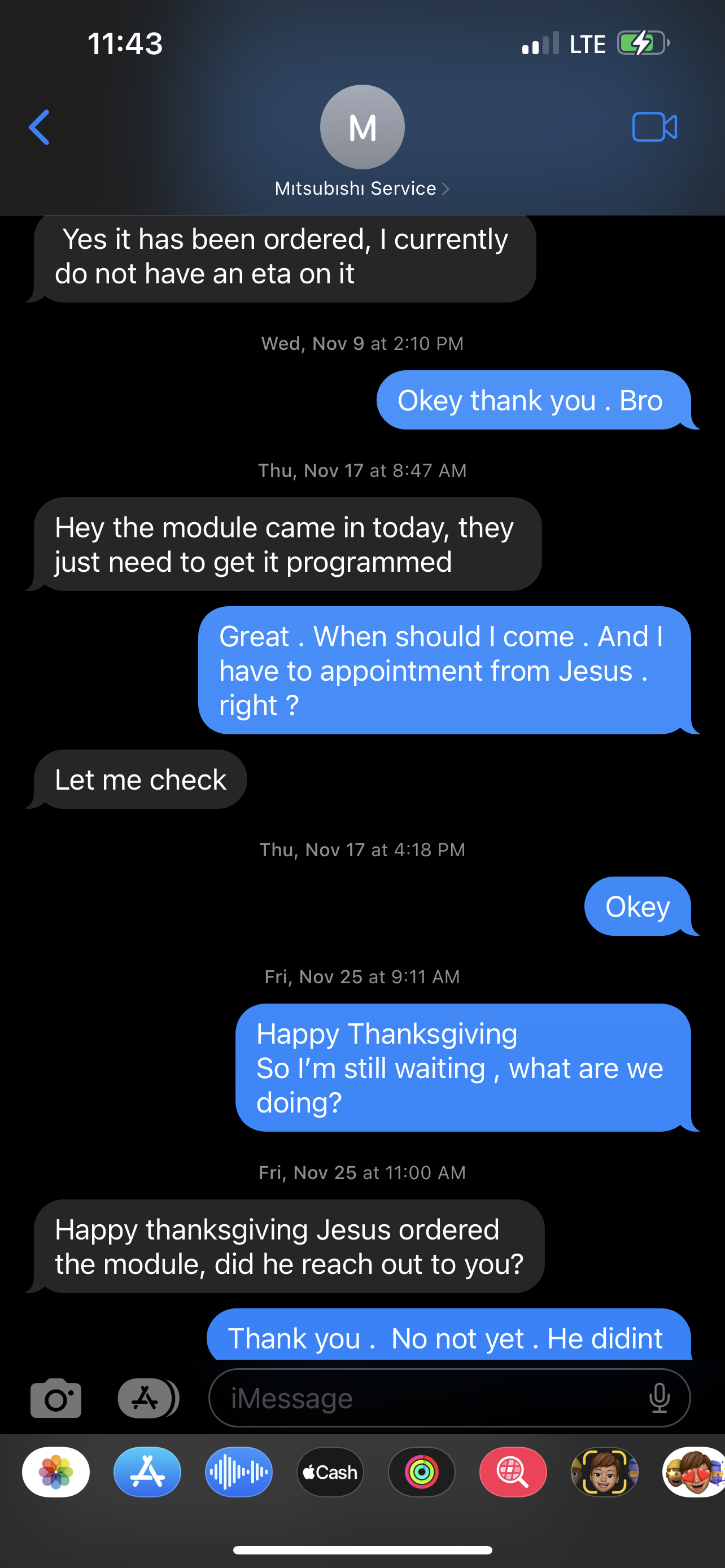725x1568 pixels.
Task: Open Fitness activity stickers
Action: coord(422,1473)
